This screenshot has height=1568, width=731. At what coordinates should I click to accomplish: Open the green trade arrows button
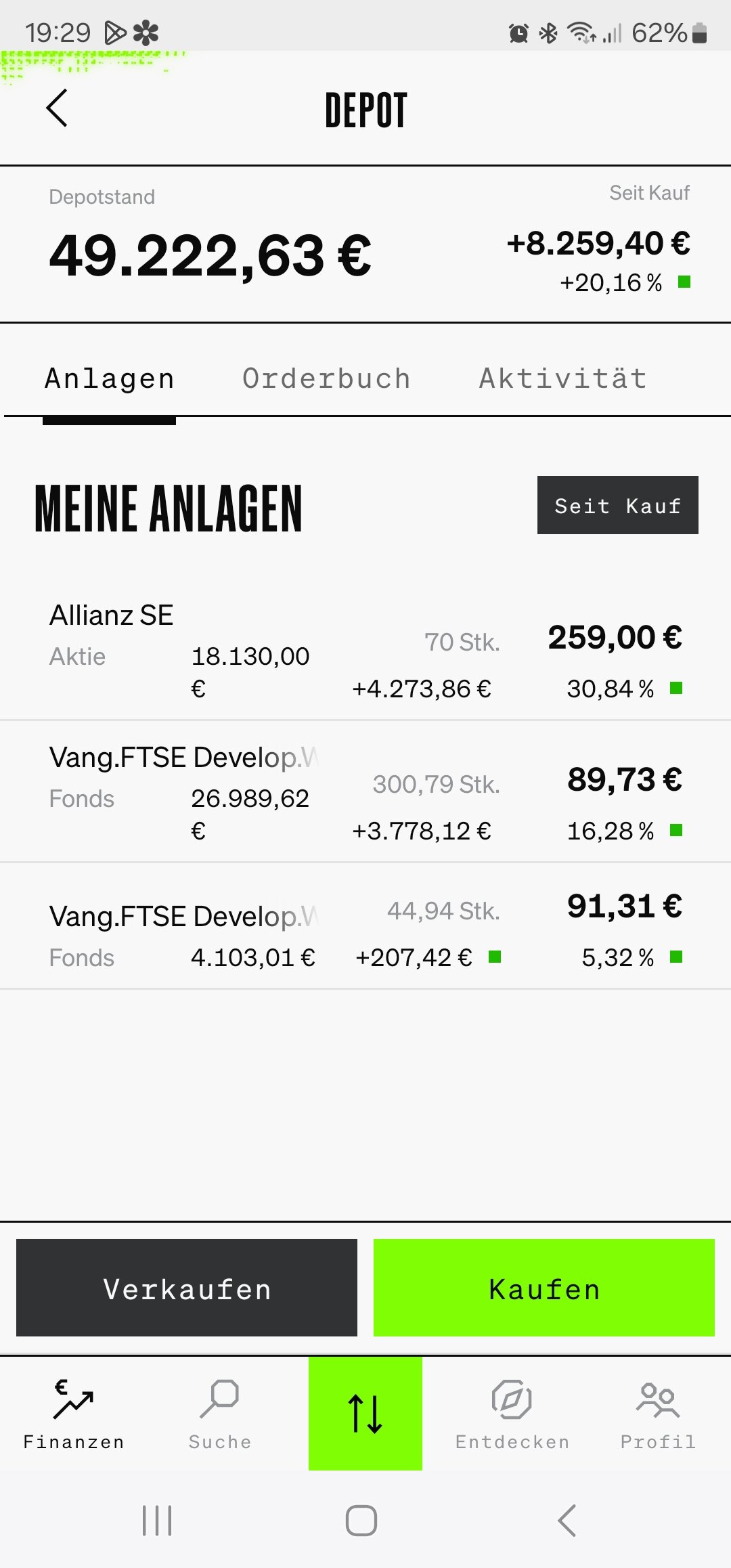click(365, 1414)
